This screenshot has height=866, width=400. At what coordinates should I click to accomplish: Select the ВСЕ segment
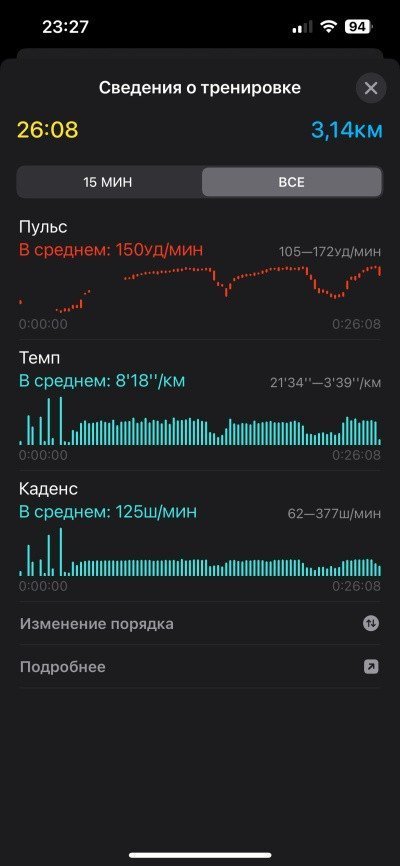291,182
